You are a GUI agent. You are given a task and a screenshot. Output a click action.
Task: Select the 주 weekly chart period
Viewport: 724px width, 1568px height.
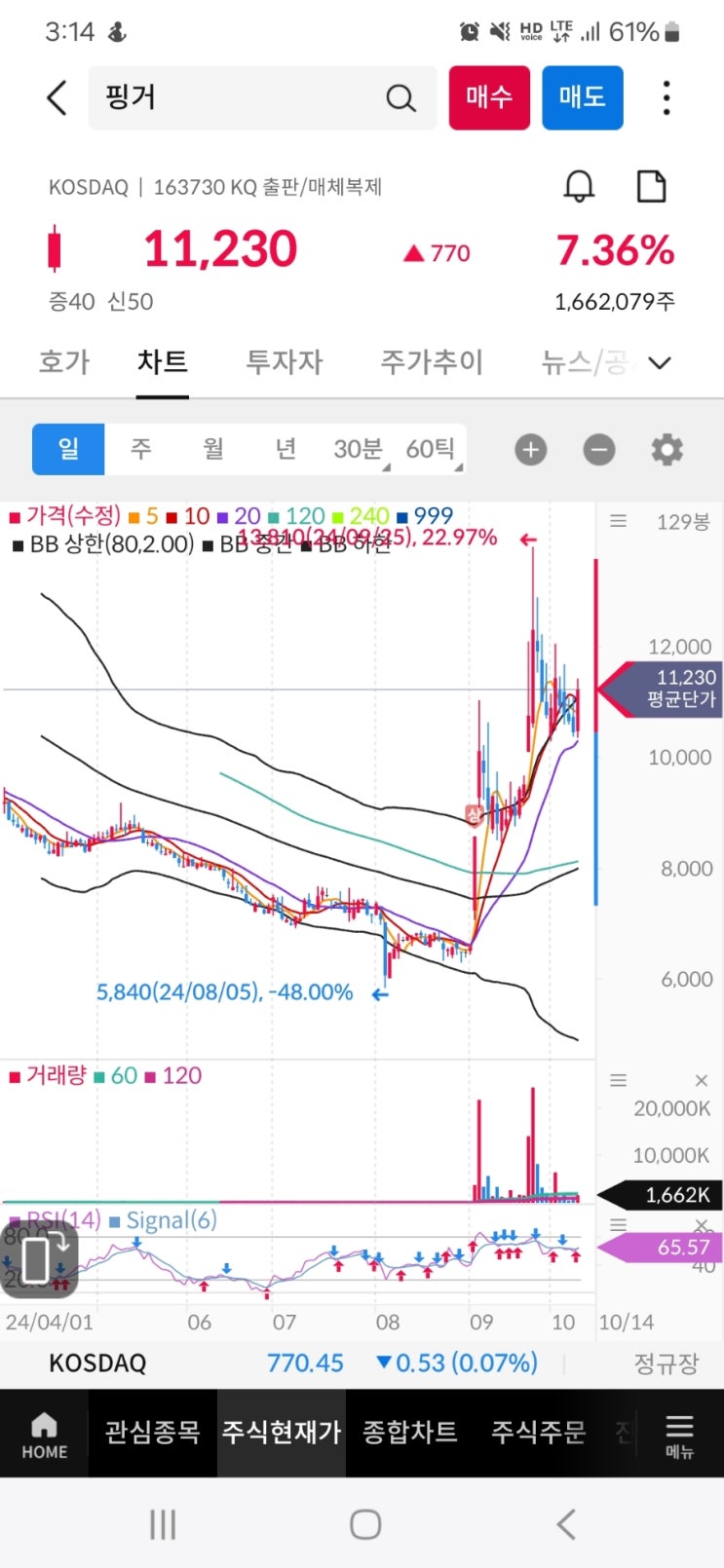pos(141,449)
